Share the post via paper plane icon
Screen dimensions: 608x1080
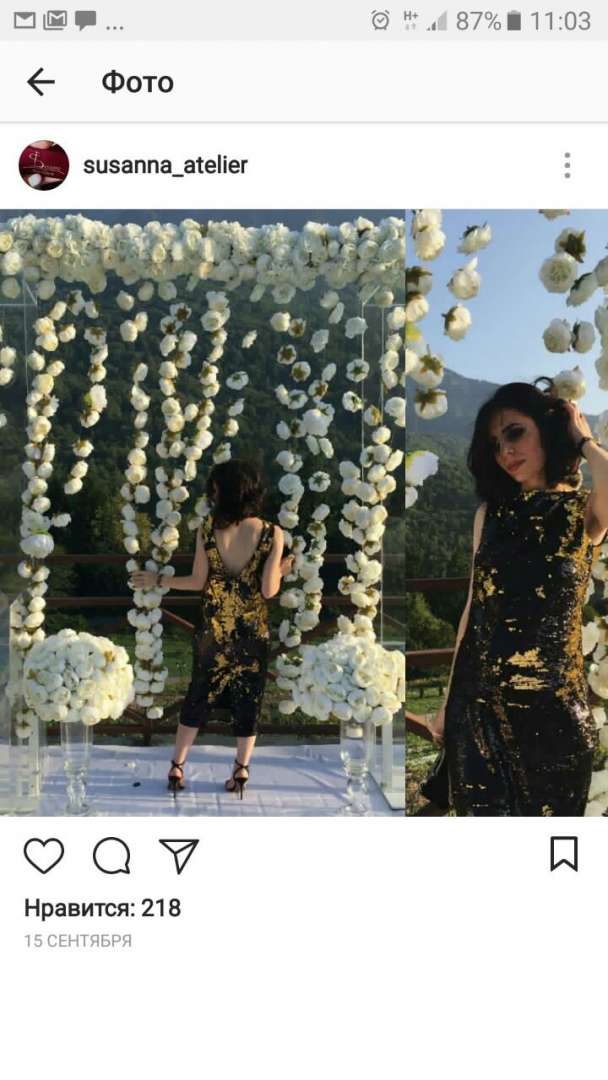tap(179, 855)
